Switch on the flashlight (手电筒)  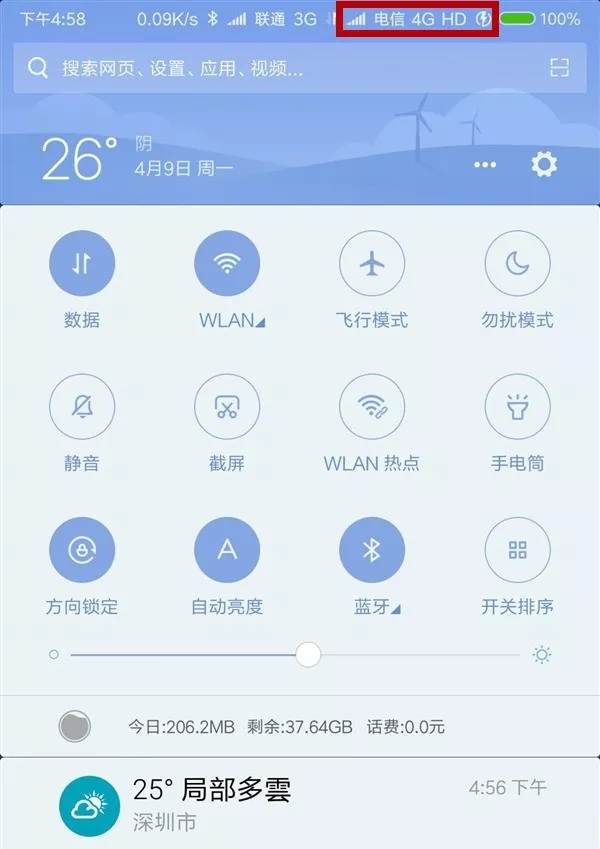[x=517, y=407]
